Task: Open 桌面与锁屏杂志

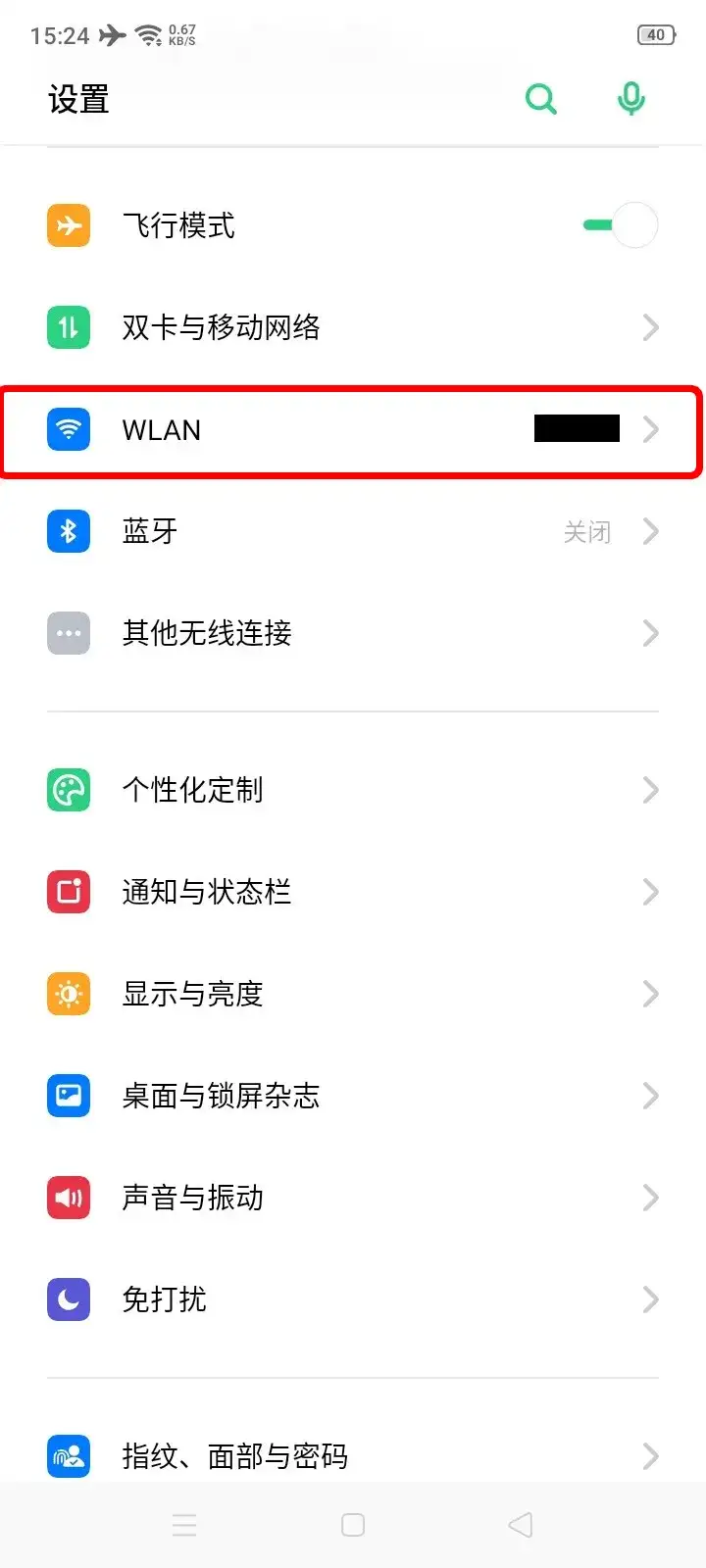Action: click(x=353, y=1096)
